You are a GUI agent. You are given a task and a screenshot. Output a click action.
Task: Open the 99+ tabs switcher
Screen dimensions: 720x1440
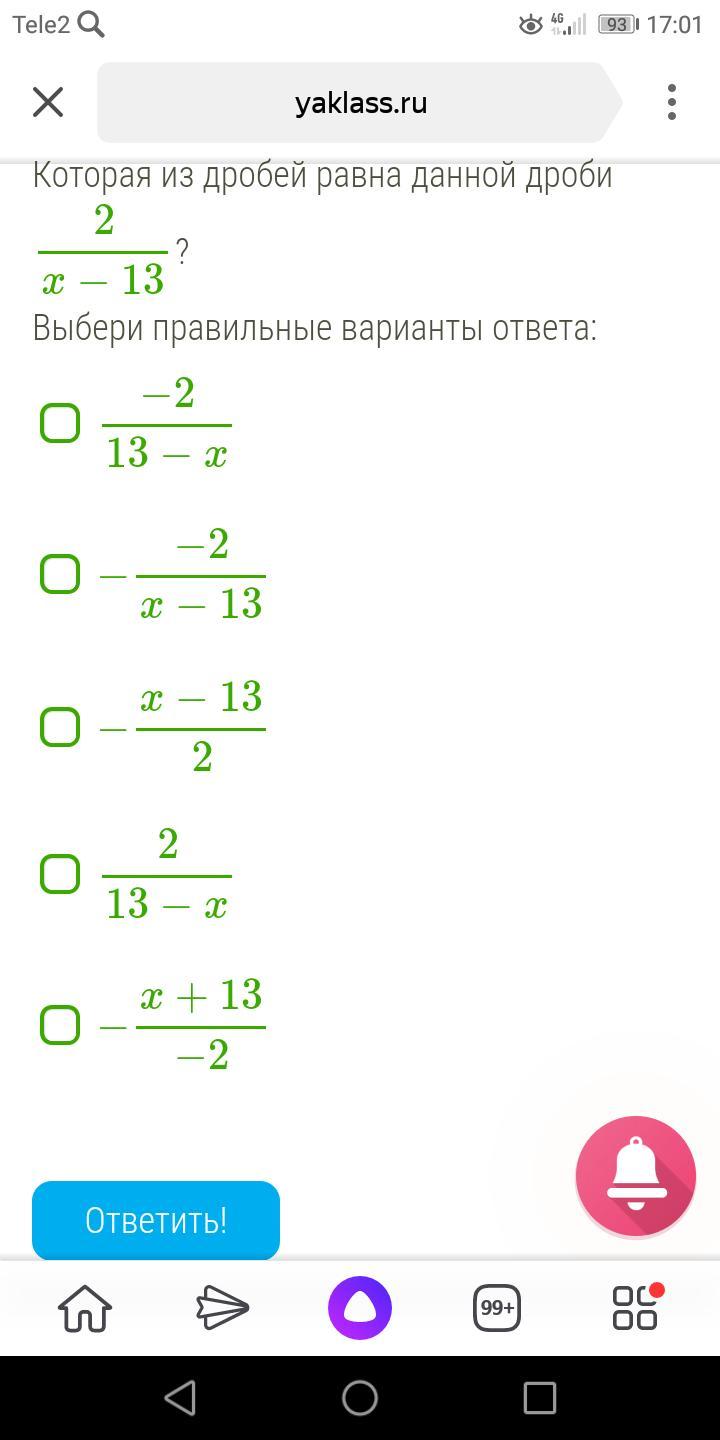click(497, 1308)
